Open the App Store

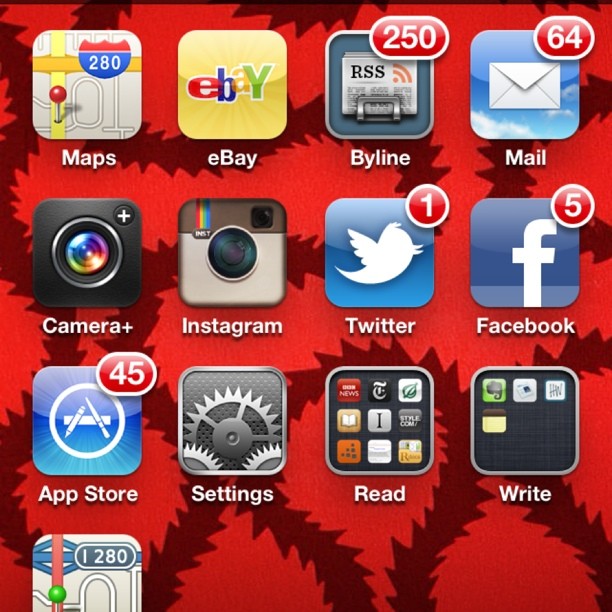(87, 421)
